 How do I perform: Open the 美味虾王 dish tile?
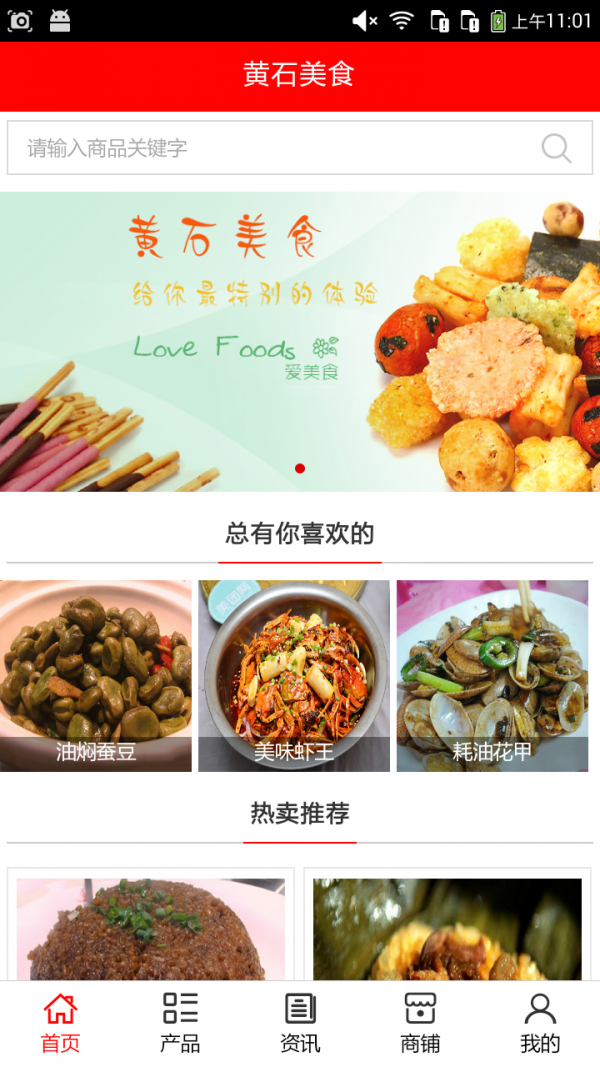click(x=294, y=675)
